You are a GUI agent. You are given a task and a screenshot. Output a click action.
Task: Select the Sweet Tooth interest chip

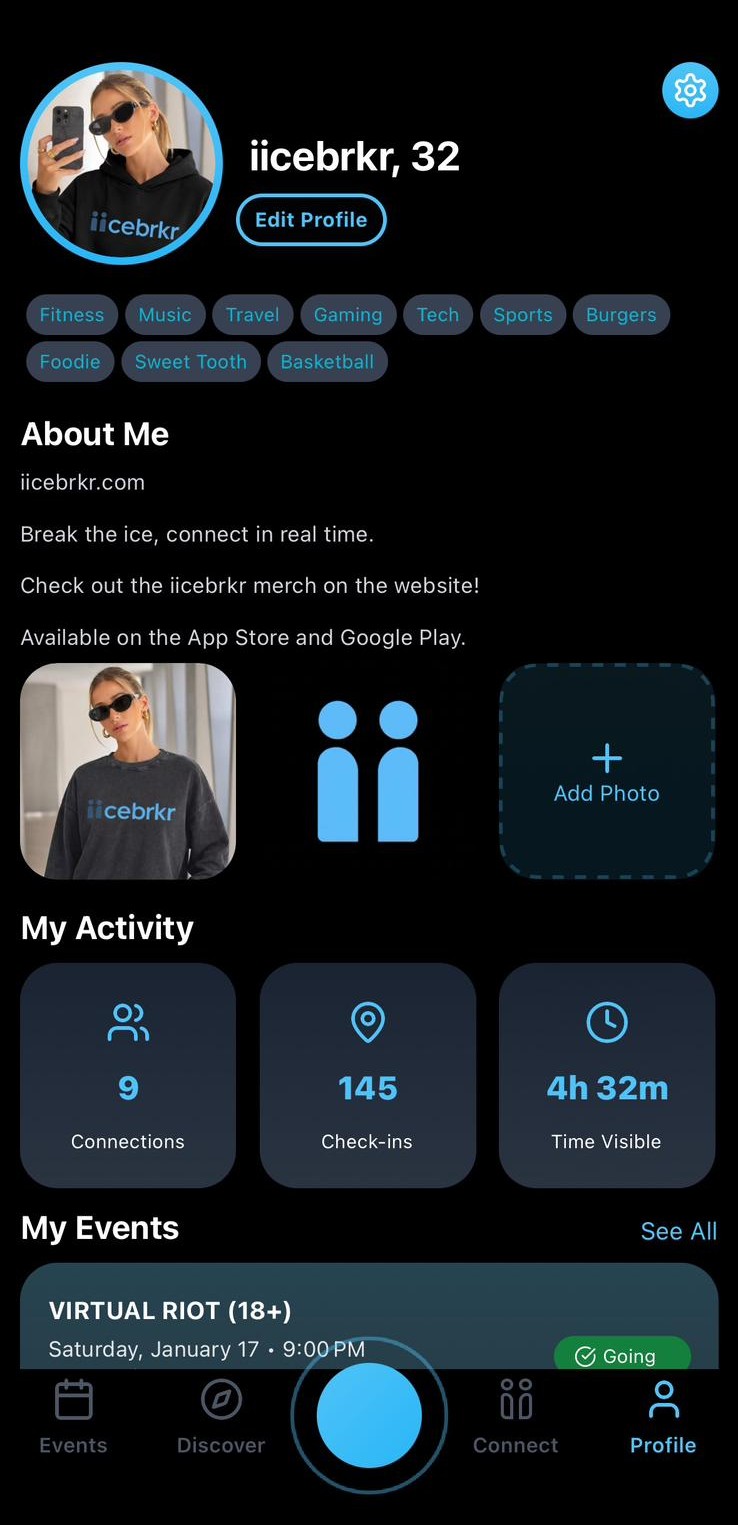[x=191, y=361]
